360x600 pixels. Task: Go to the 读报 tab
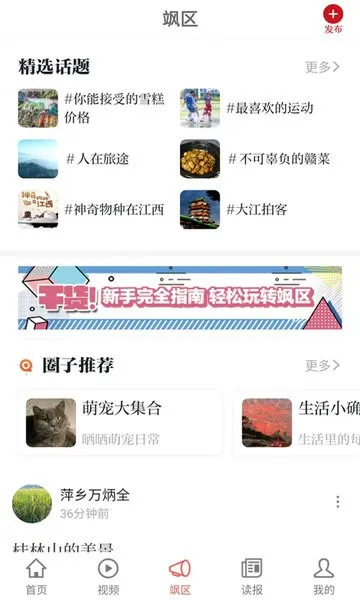tap(252, 577)
